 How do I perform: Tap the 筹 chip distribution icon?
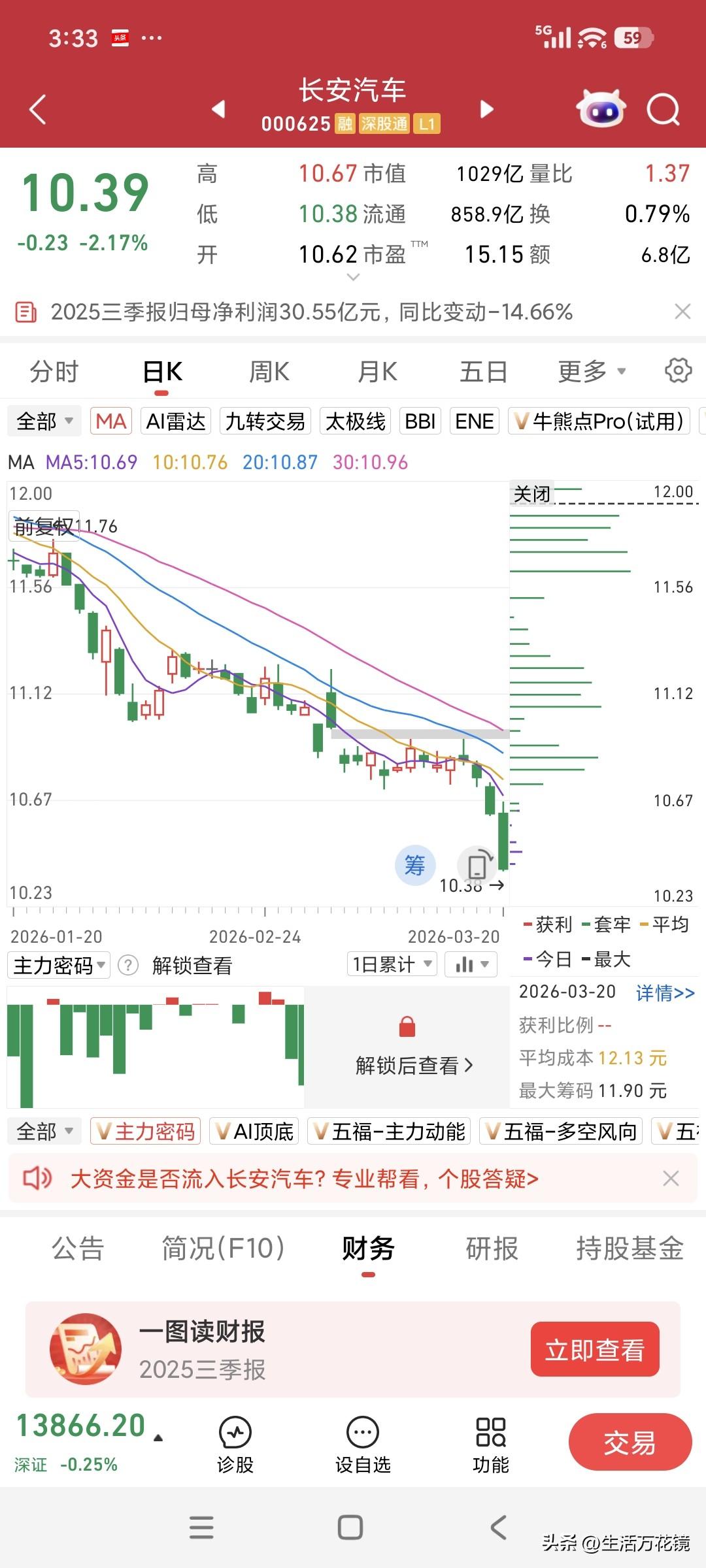[x=416, y=866]
